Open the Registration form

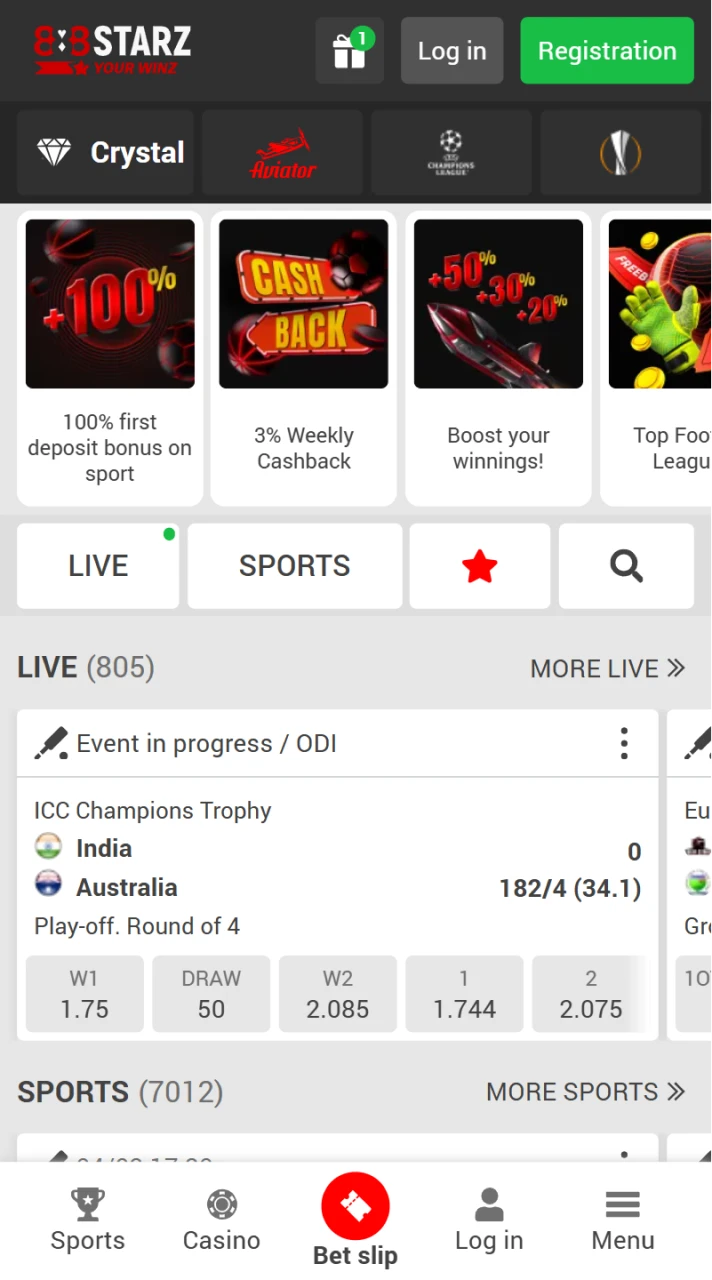point(607,51)
